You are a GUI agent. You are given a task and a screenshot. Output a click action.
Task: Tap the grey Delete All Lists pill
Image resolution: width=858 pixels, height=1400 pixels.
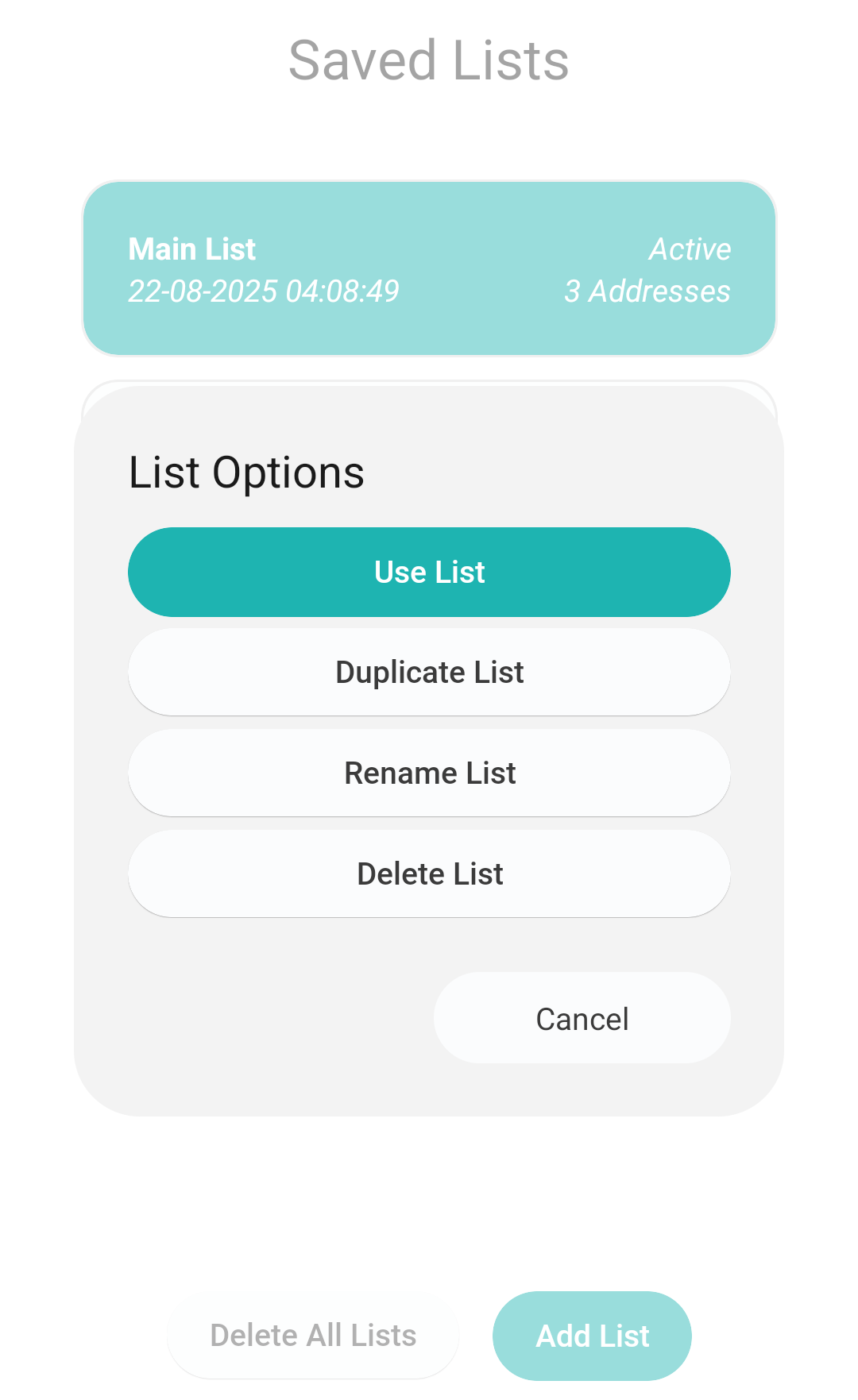pyautogui.click(x=313, y=1335)
